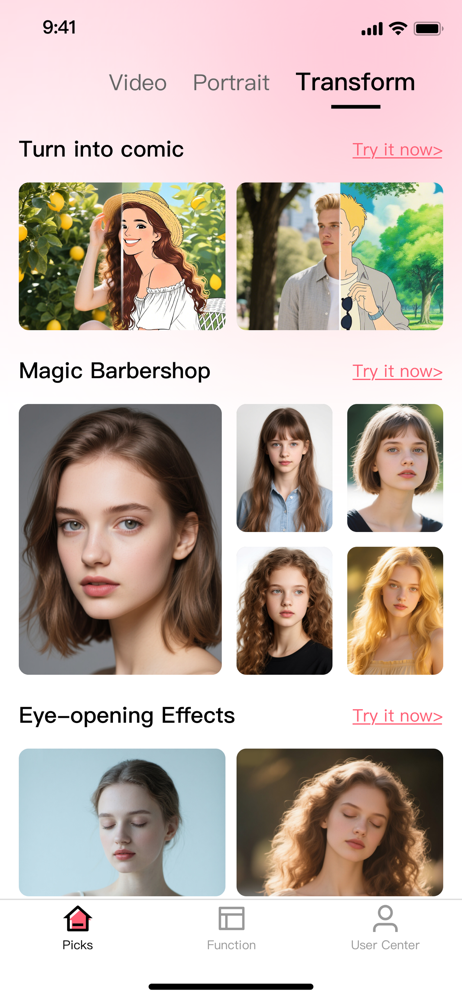
Task: Go to the Picks tab
Action: [x=77, y=928]
